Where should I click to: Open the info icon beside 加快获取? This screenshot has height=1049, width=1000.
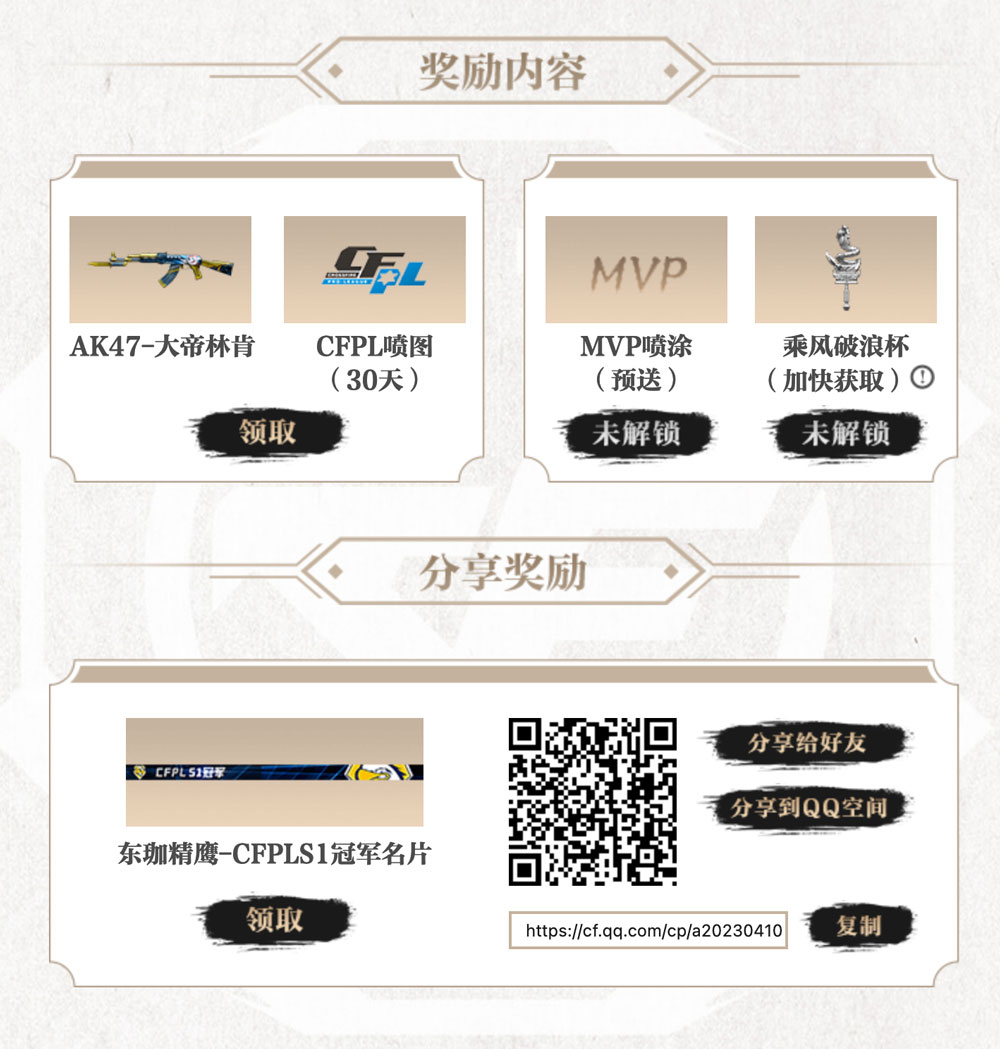tap(922, 379)
